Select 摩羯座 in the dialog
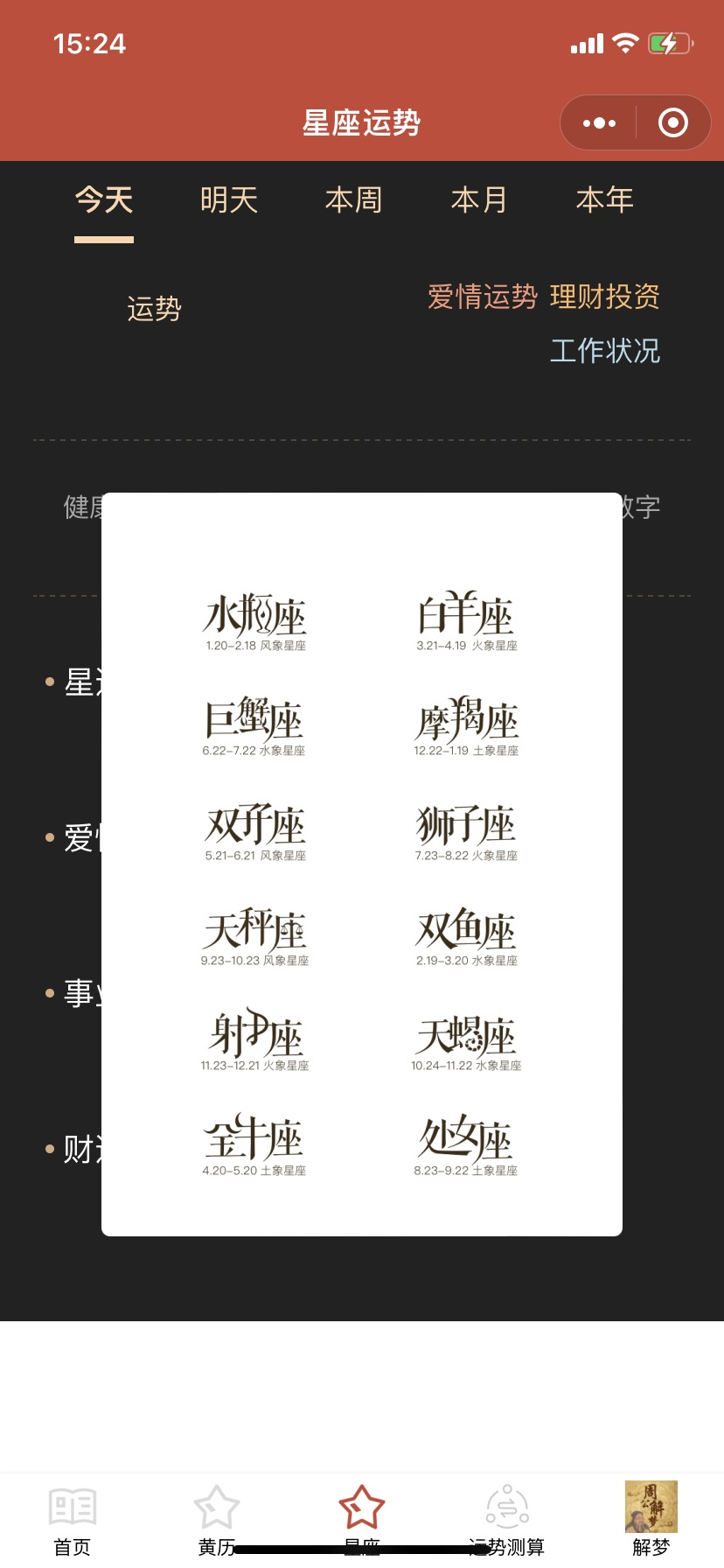Viewport: 724px width, 1568px height. tap(466, 726)
